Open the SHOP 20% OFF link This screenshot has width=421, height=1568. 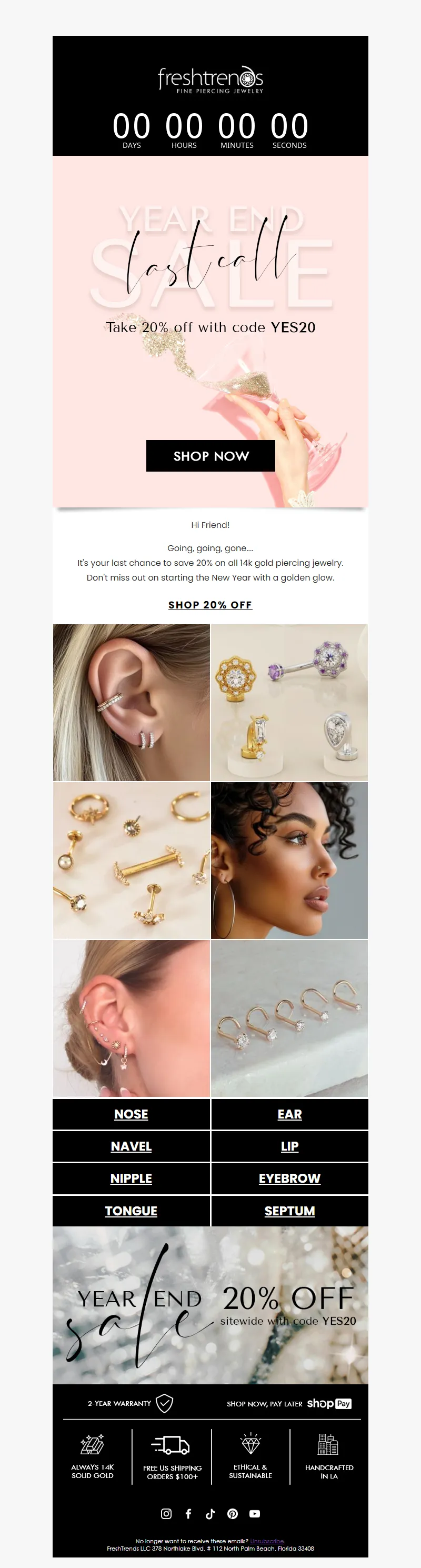[x=210, y=604]
